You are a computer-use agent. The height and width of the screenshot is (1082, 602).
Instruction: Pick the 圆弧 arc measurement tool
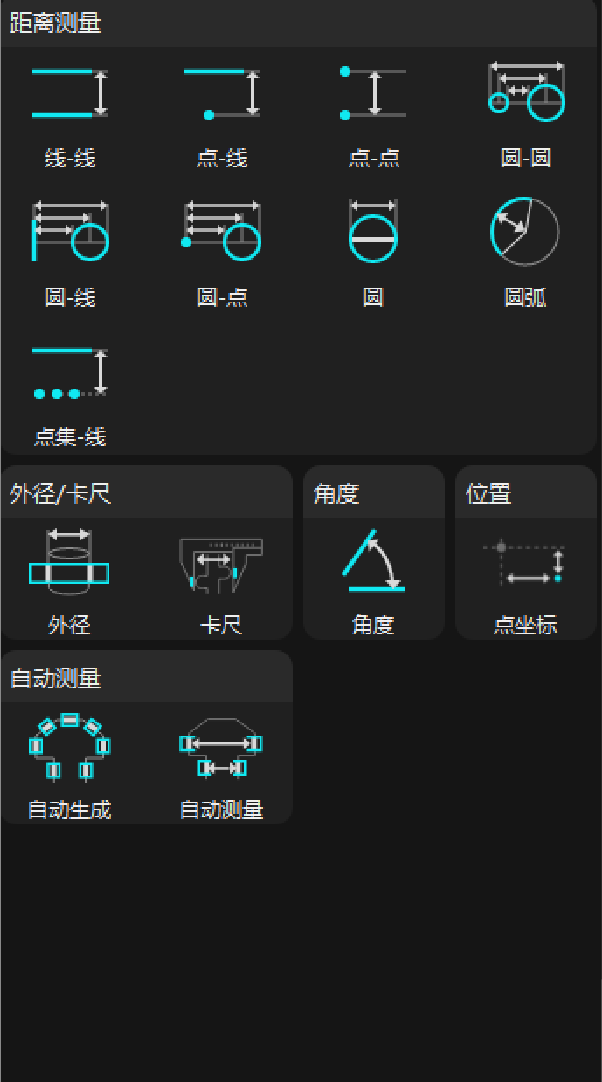(x=525, y=254)
